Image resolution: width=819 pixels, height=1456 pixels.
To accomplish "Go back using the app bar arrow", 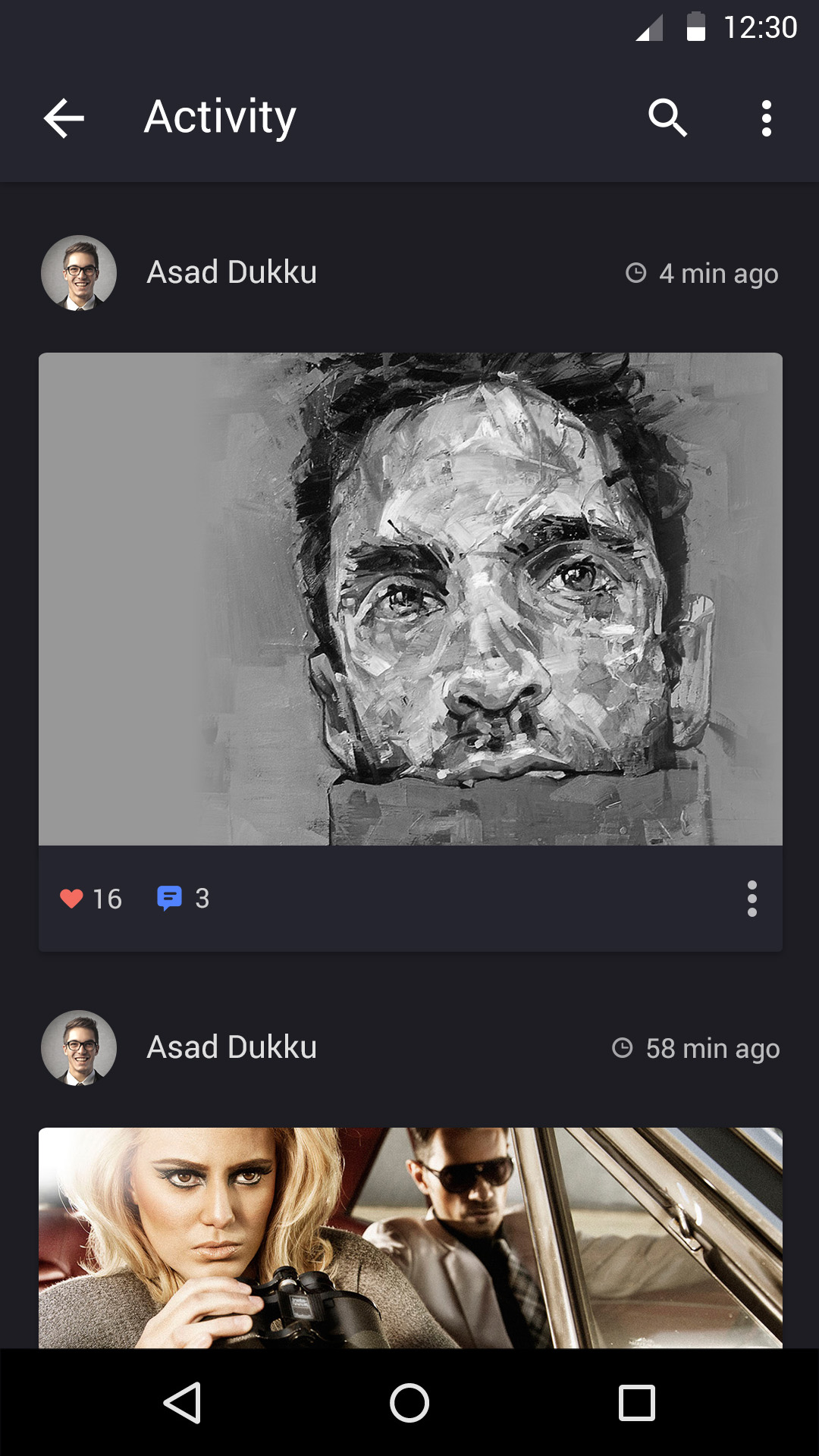I will tap(64, 118).
